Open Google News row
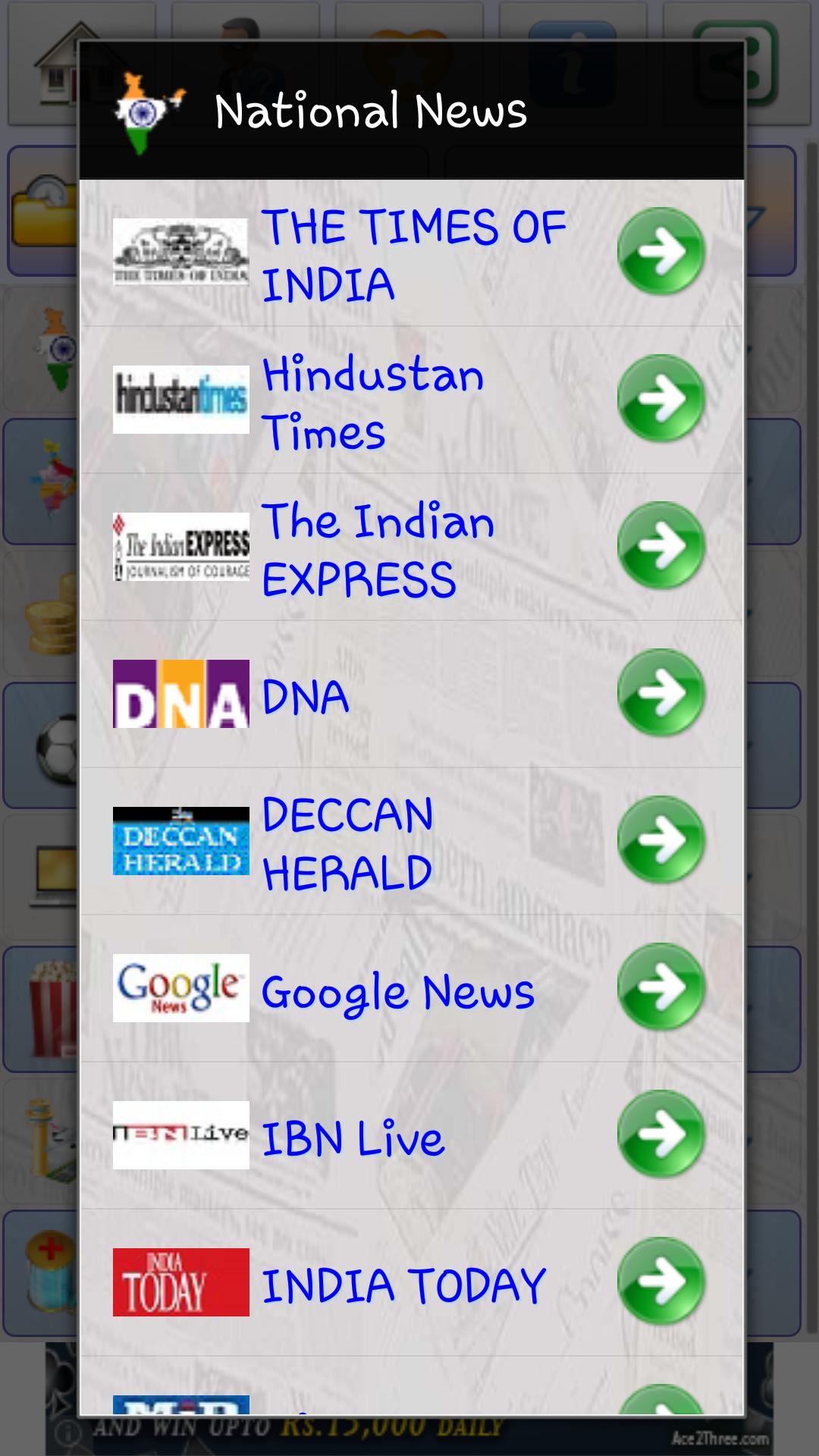The image size is (819, 1456). tap(412, 989)
